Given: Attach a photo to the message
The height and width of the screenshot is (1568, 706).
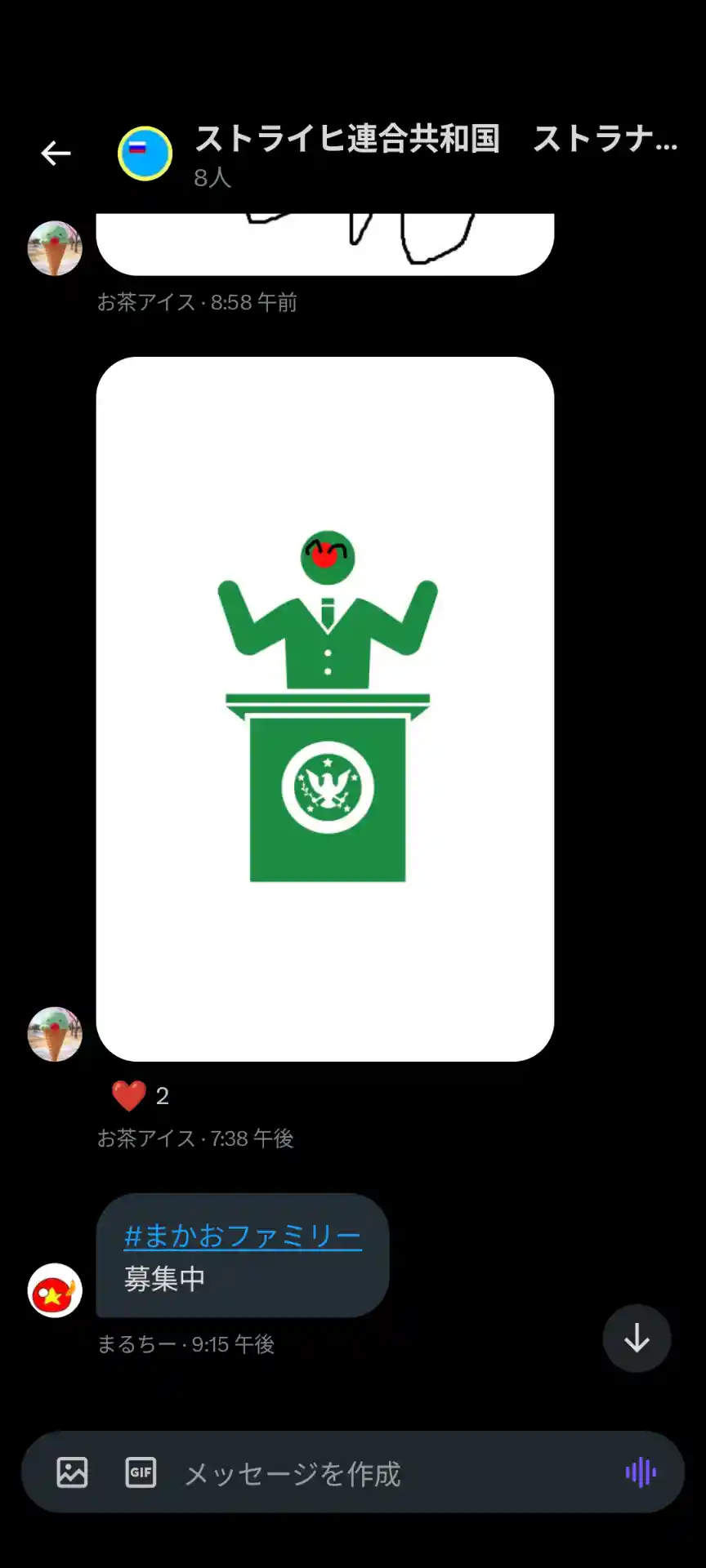Looking at the screenshot, I should (72, 1472).
